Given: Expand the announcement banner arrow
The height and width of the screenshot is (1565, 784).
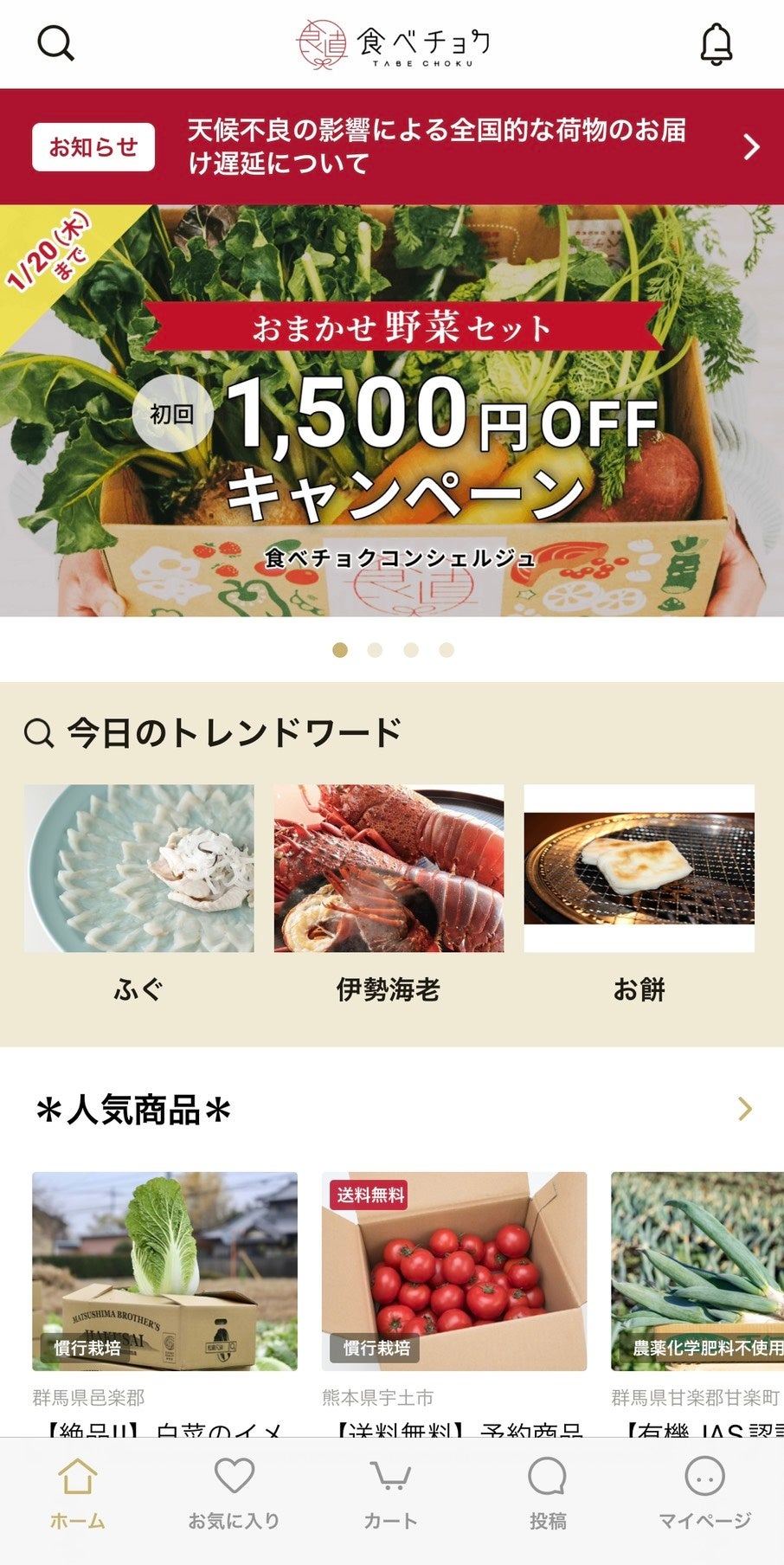Looking at the screenshot, I should point(751,145).
